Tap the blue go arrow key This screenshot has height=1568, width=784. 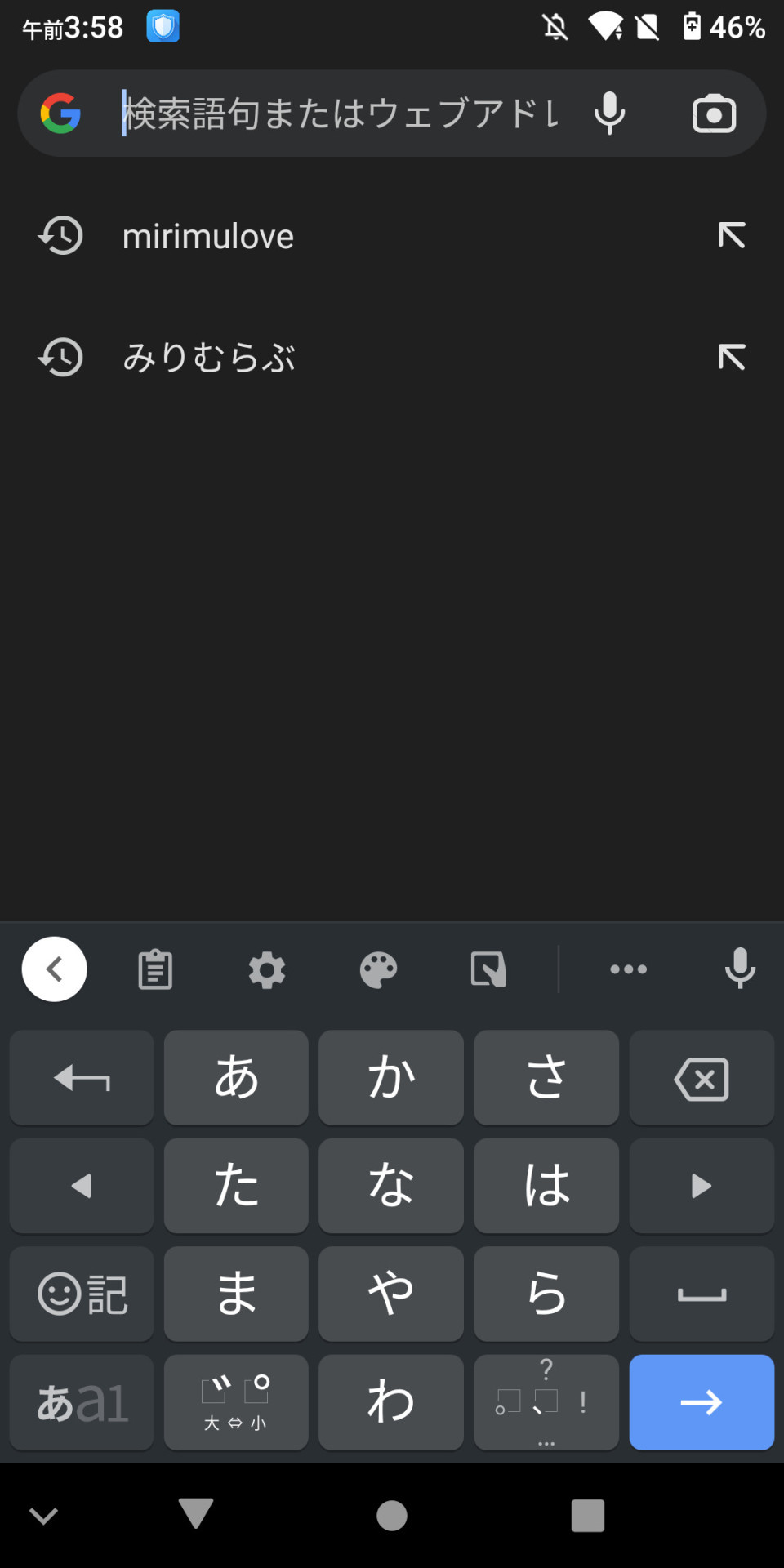(x=702, y=1402)
